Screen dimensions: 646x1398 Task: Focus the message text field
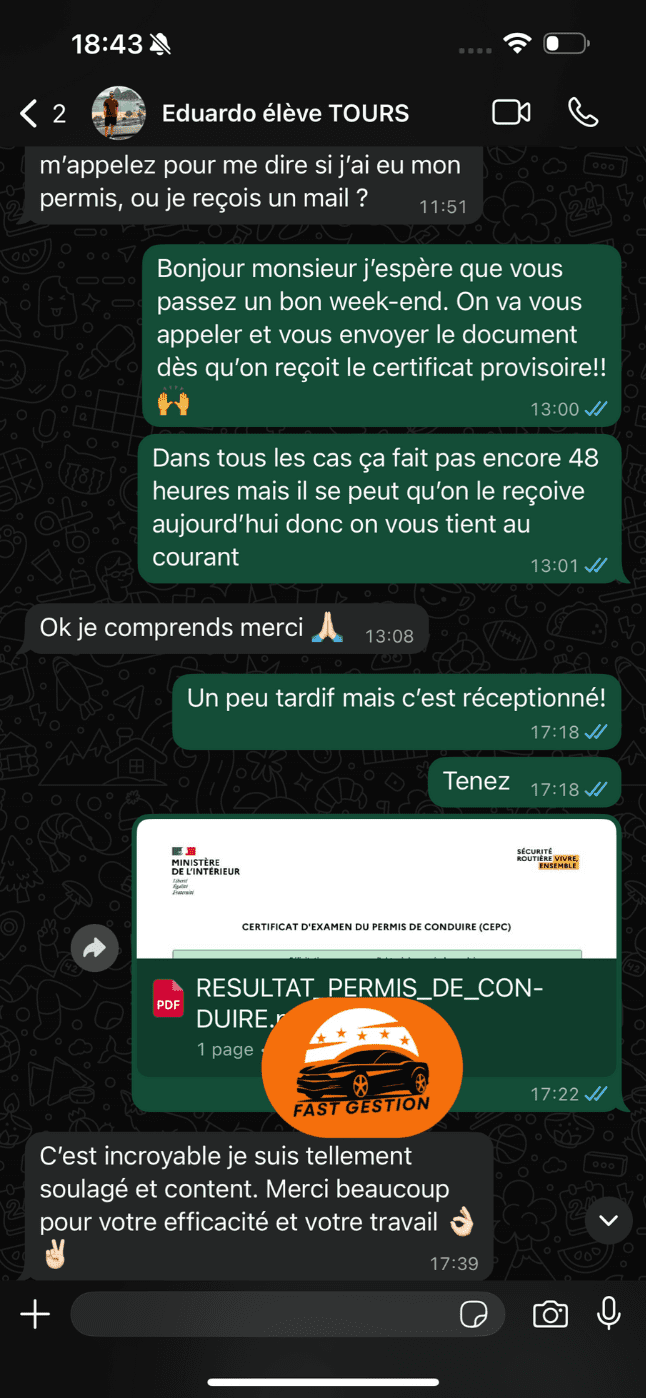click(260, 1314)
